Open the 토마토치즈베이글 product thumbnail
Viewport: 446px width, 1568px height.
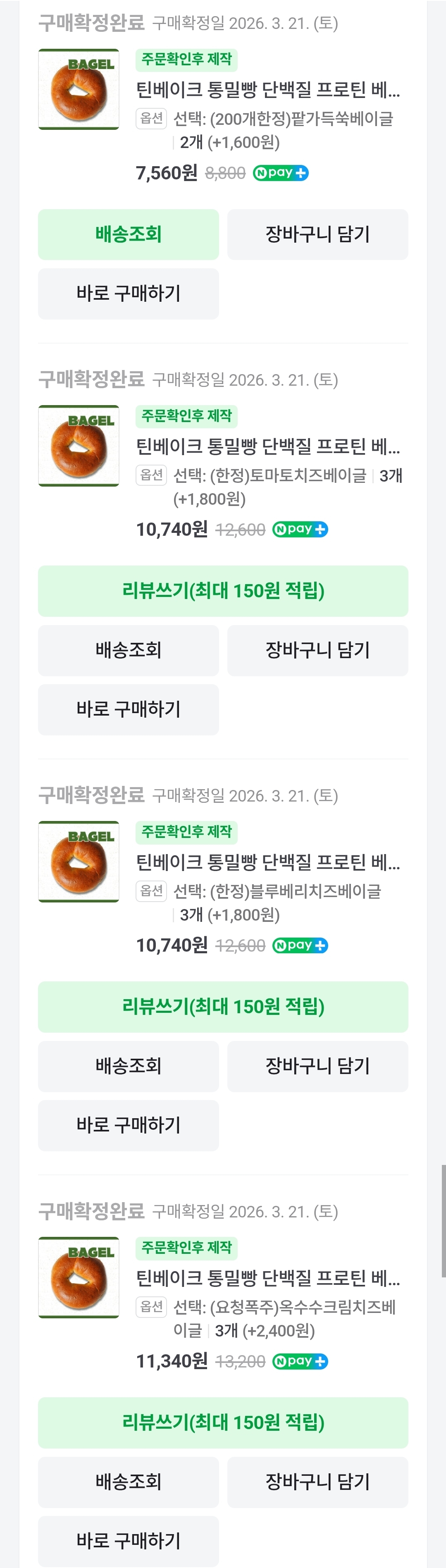click(79, 446)
